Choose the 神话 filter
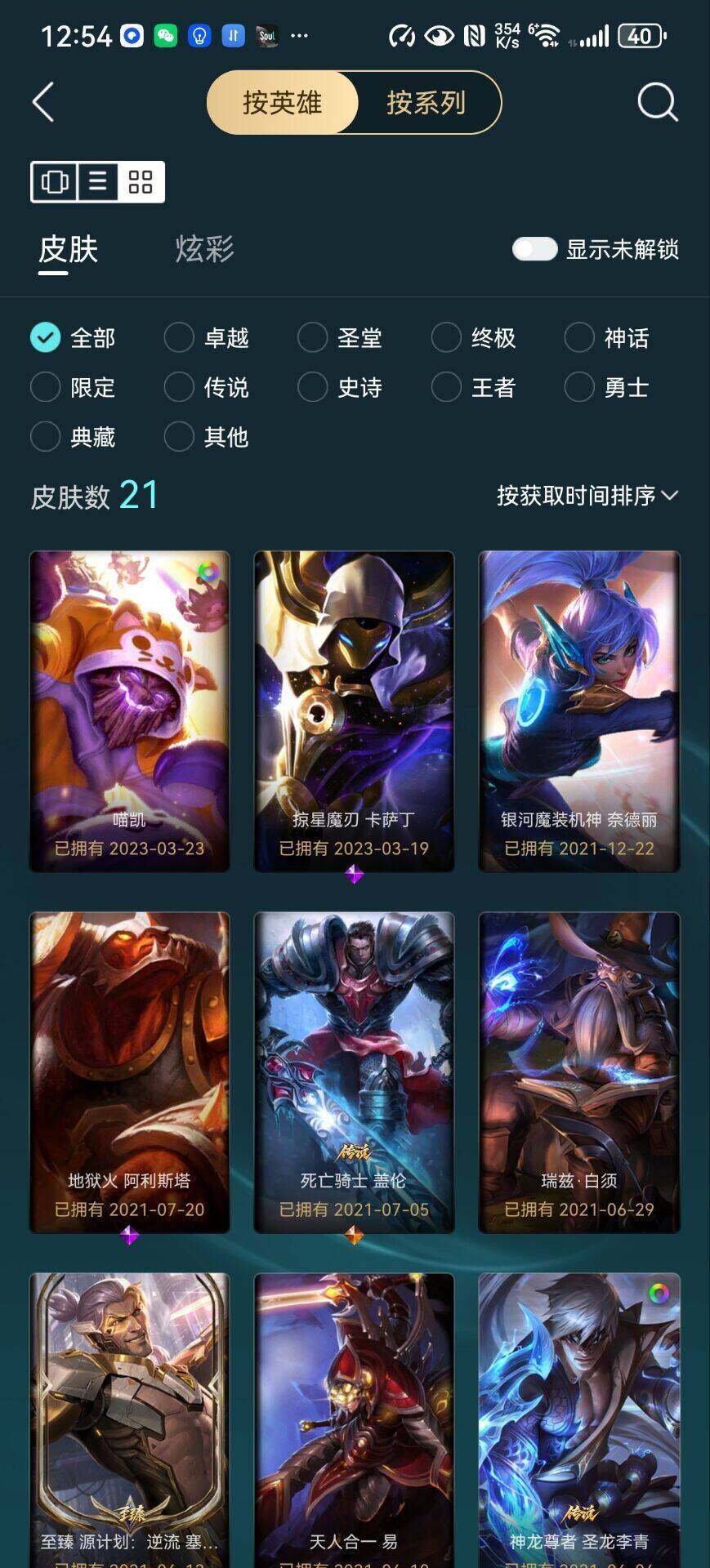The image size is (710, 1568). coord(606,337)
